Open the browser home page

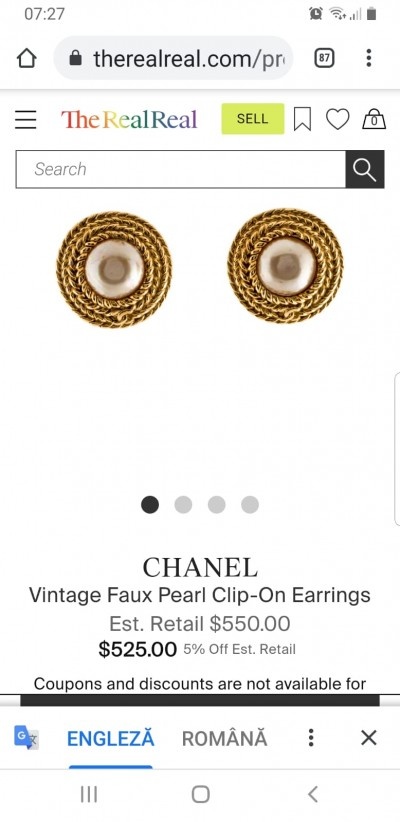tap(27, 58)
